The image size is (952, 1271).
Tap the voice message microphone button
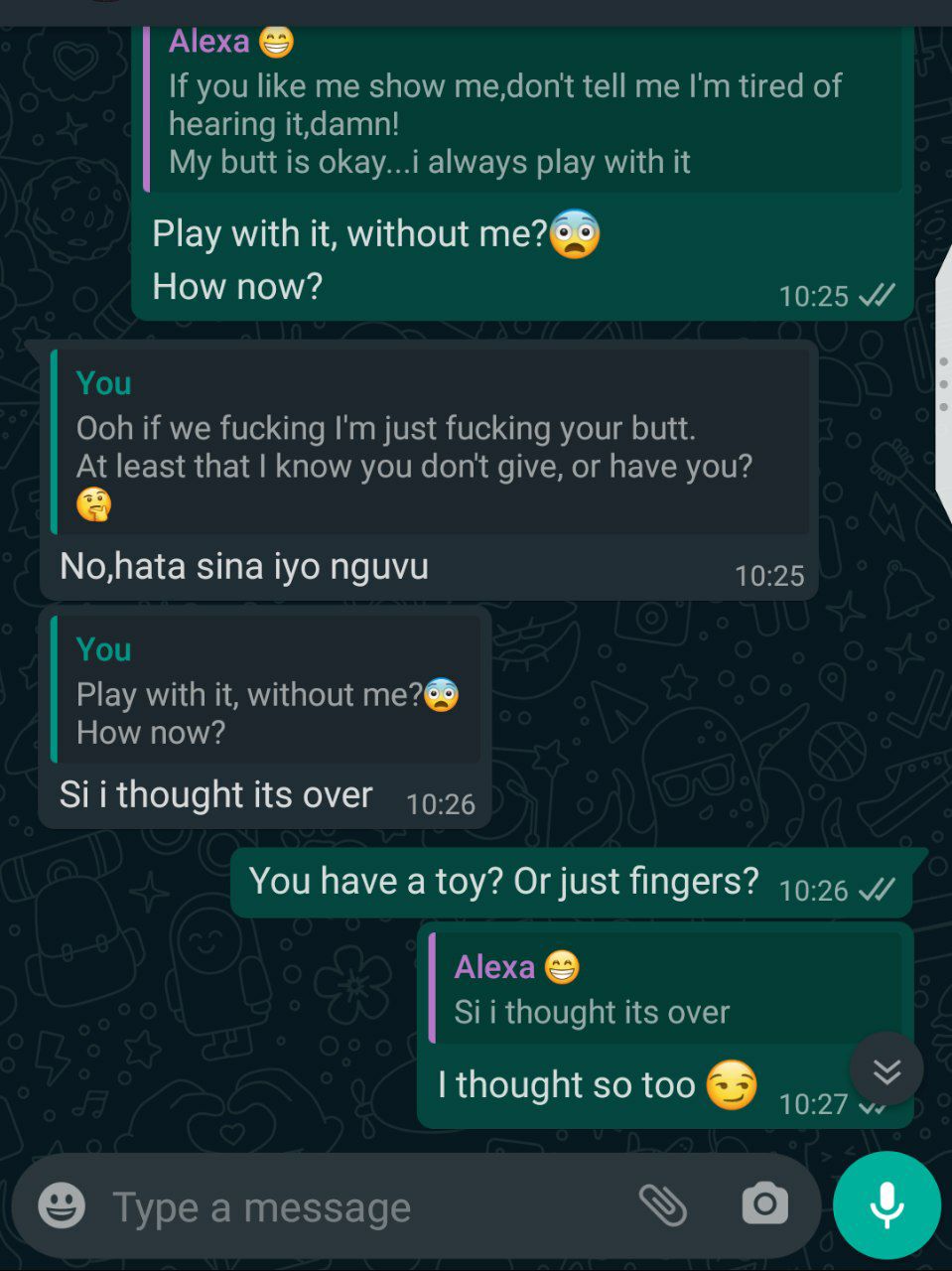tap(886, 1204)
